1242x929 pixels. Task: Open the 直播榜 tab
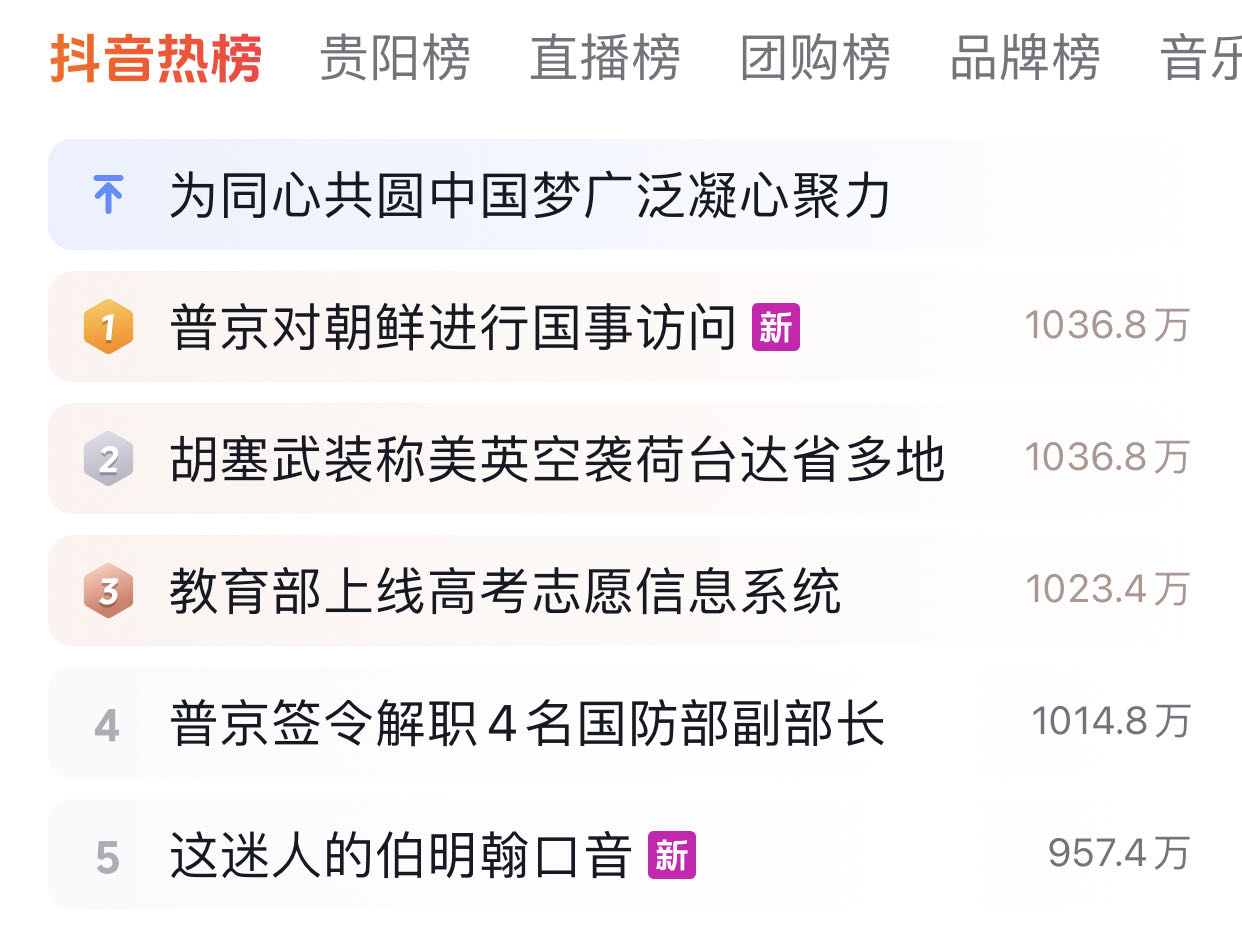605,58
